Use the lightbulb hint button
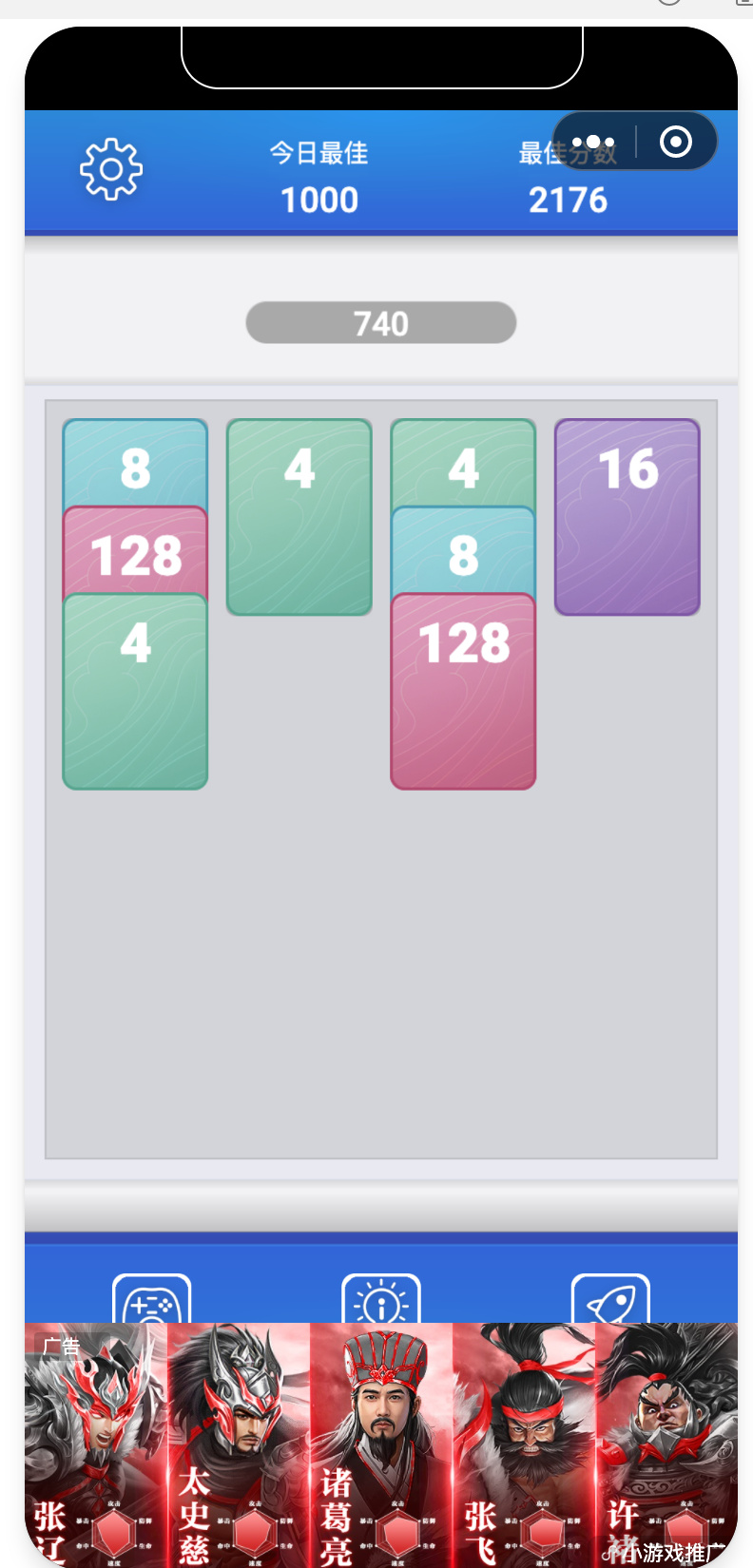Screen dimensions: 753x1568 [381, 1300]
